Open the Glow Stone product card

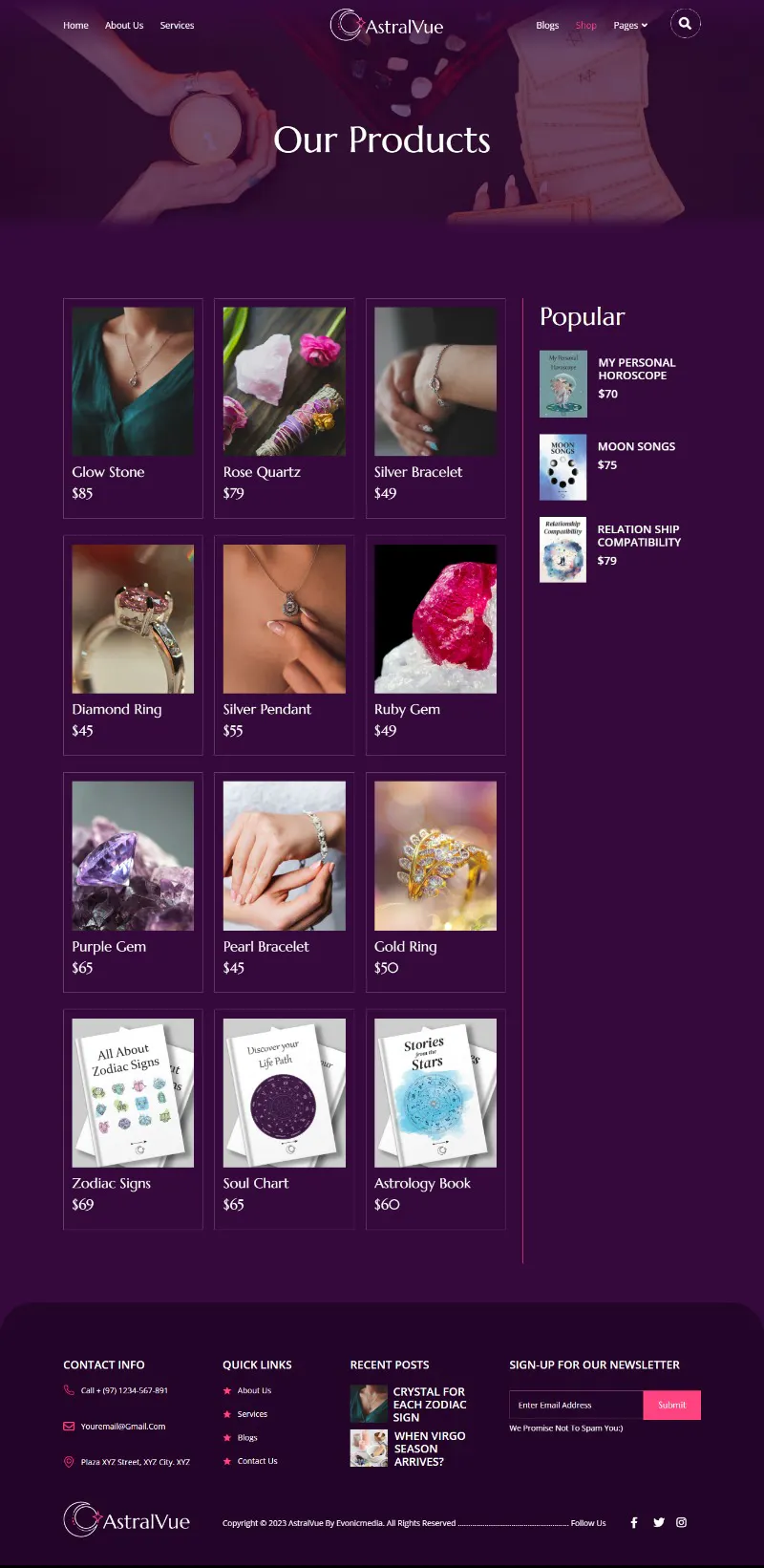[x=133, y=408]
